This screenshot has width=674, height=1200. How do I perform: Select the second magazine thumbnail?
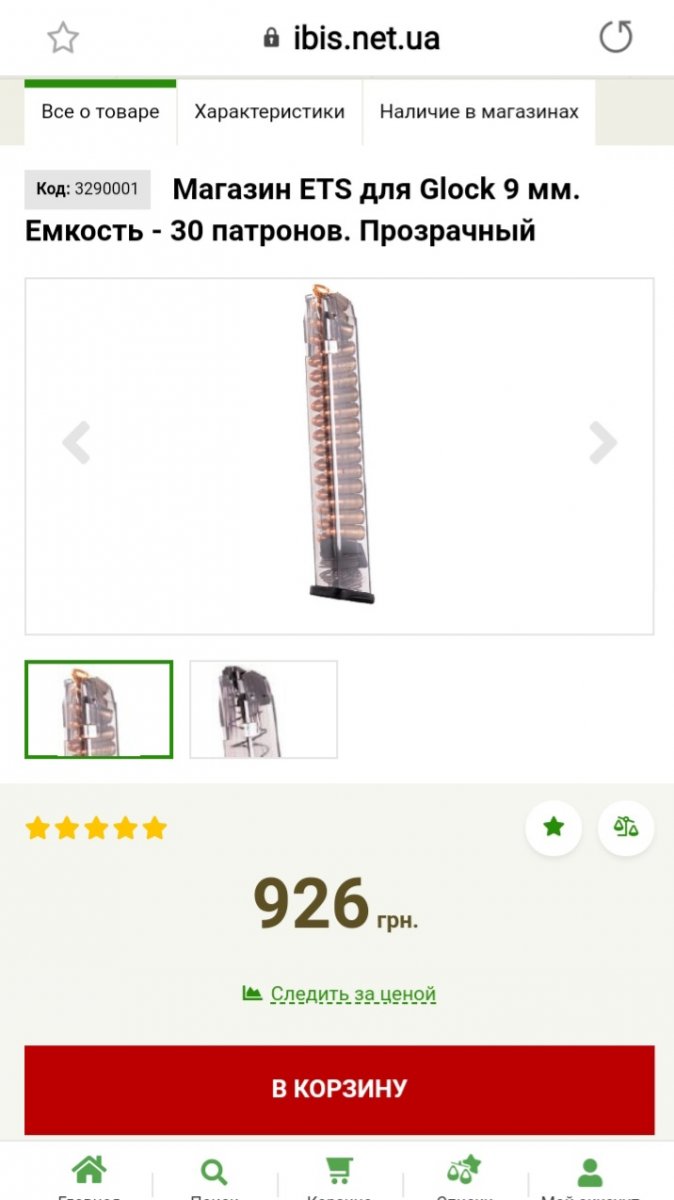(263, 709)
